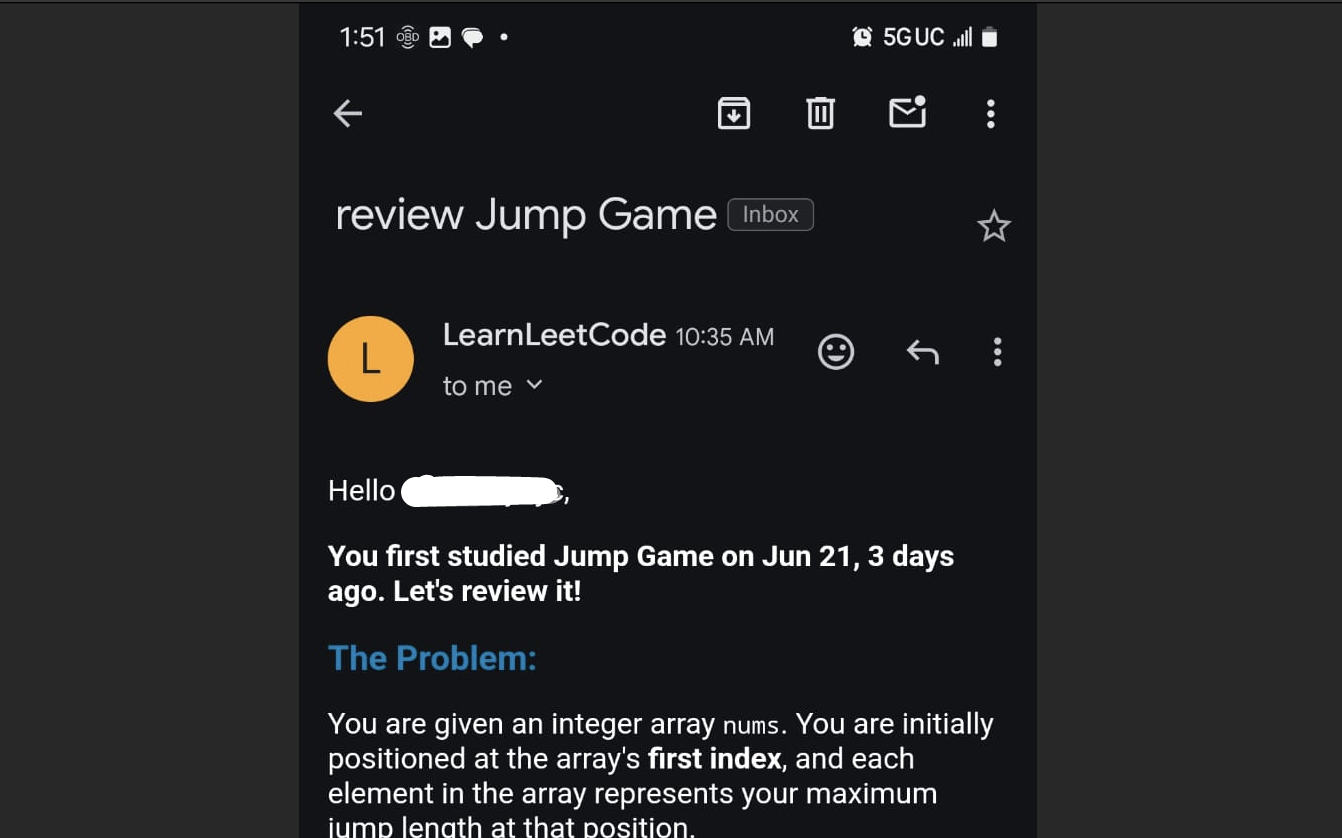This screenshot has width=1342, height=838.
Task: Go back to the inbox list
Action: tap(348, 114)
